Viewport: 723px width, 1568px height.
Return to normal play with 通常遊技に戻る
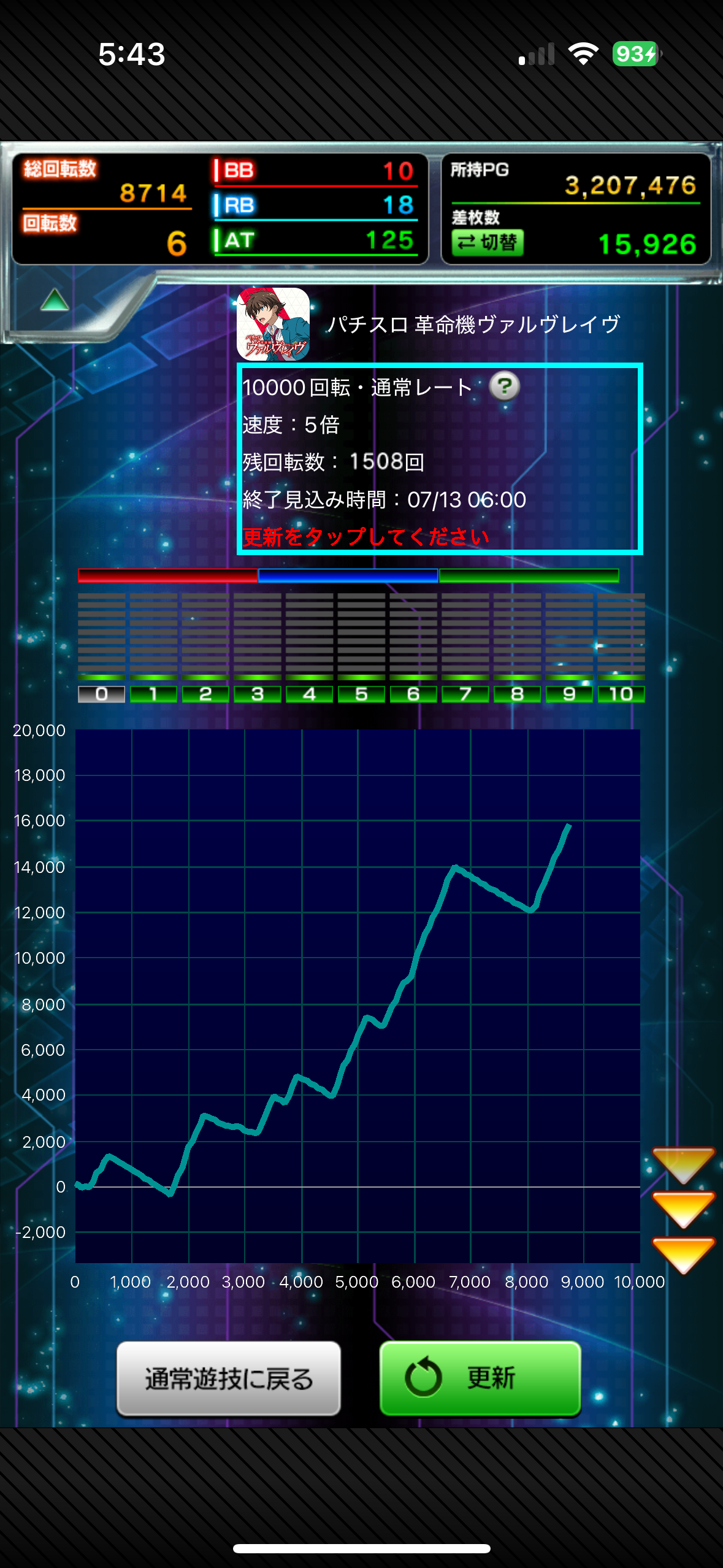tap(229, 1378)
